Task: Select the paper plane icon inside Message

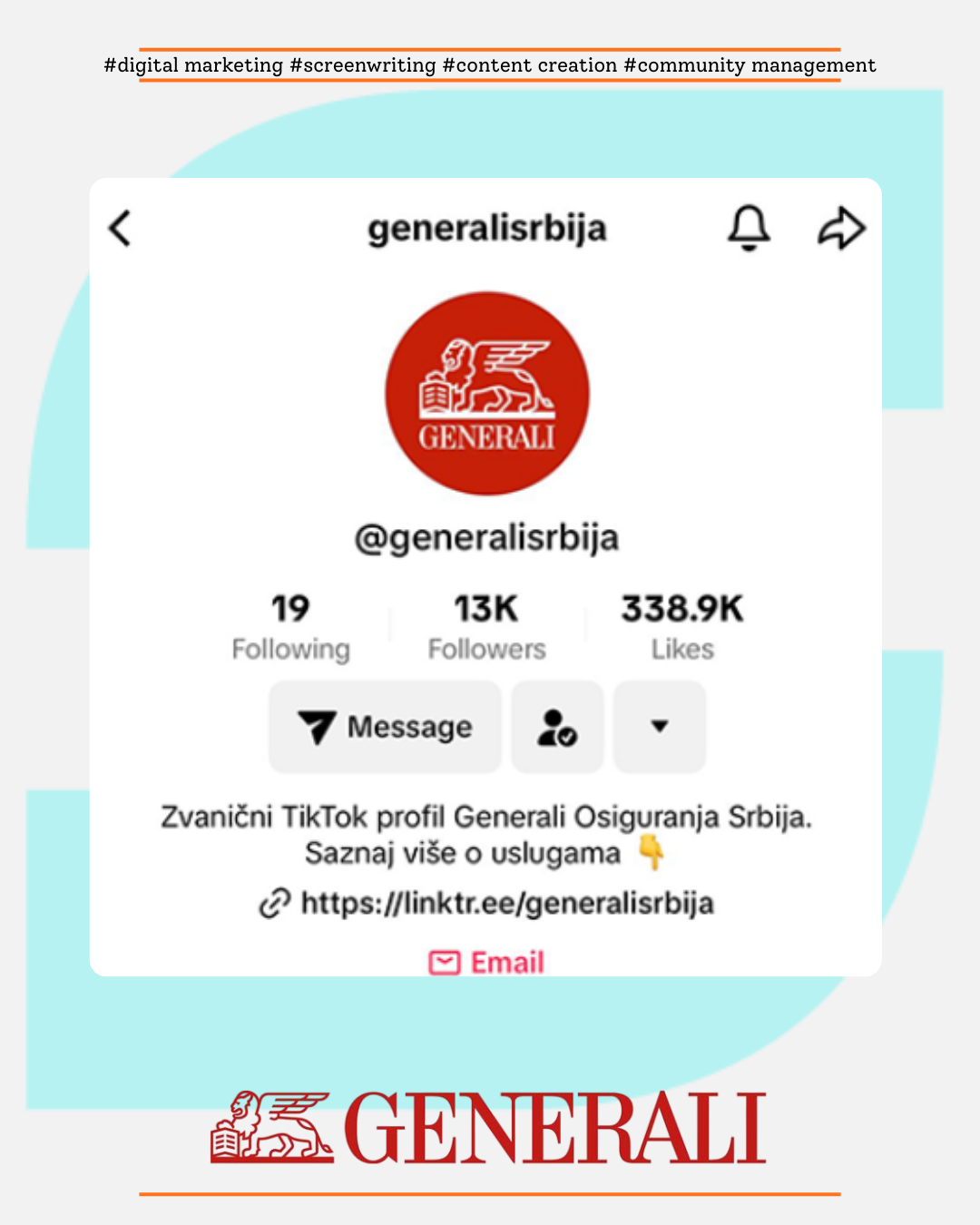Action: (x=319, y=726)
